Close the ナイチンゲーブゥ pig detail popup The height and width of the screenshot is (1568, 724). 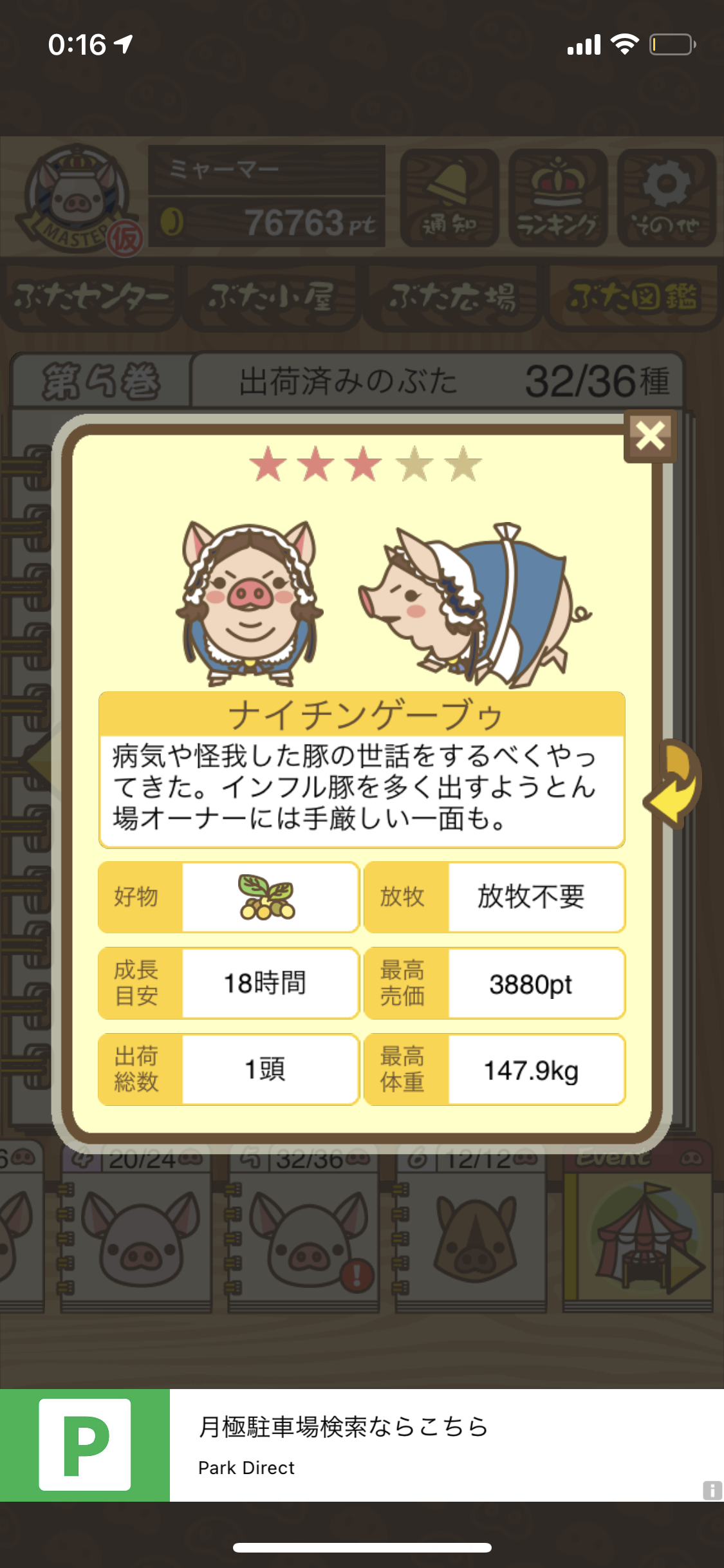click(650, 436)
